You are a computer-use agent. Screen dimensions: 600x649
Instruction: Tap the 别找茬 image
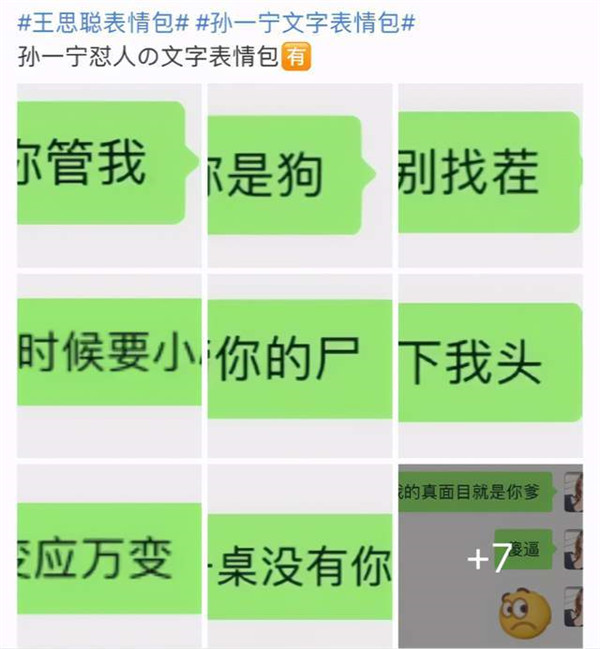490,175
